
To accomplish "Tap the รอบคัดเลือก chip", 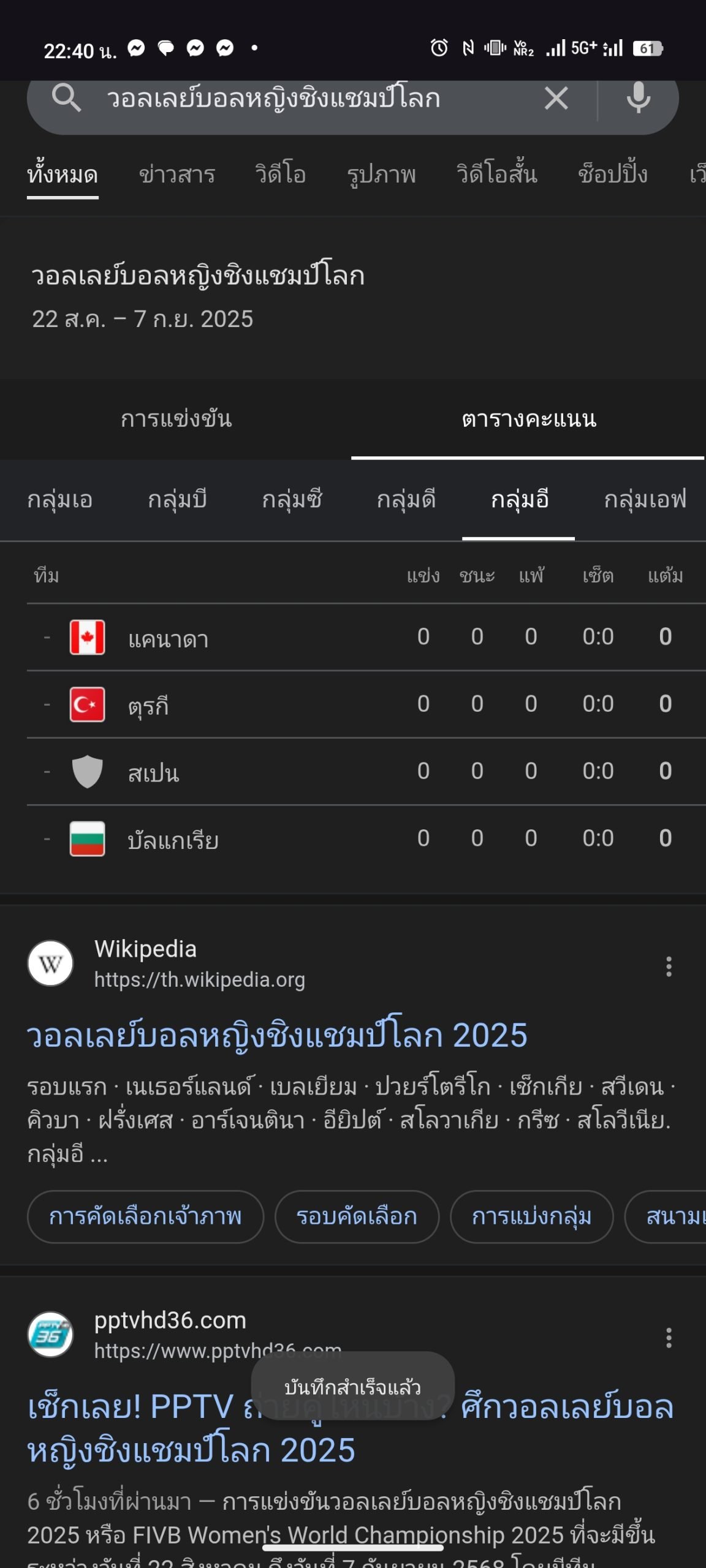I will pos(357,1217).
